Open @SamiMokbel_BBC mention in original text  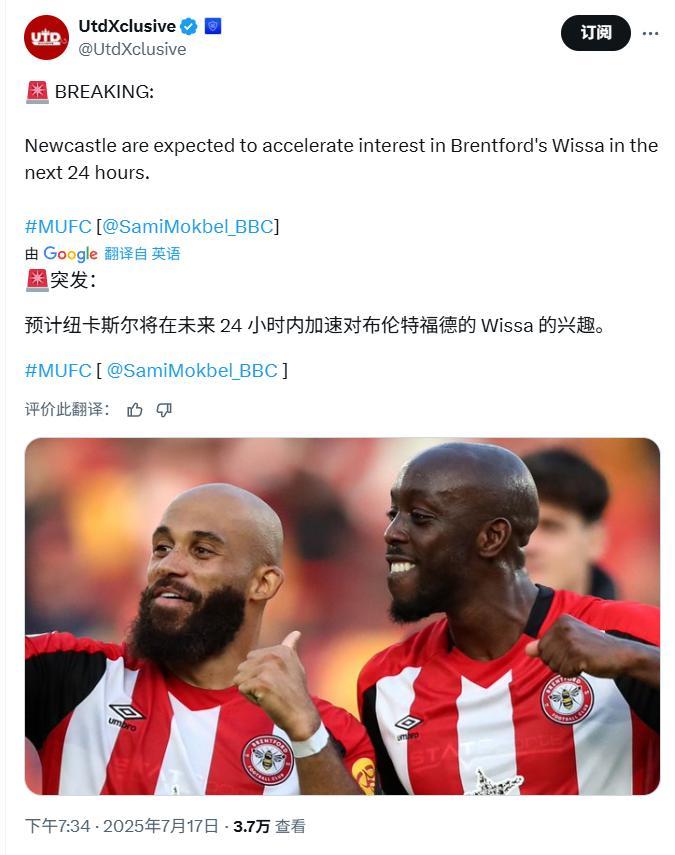188,226
